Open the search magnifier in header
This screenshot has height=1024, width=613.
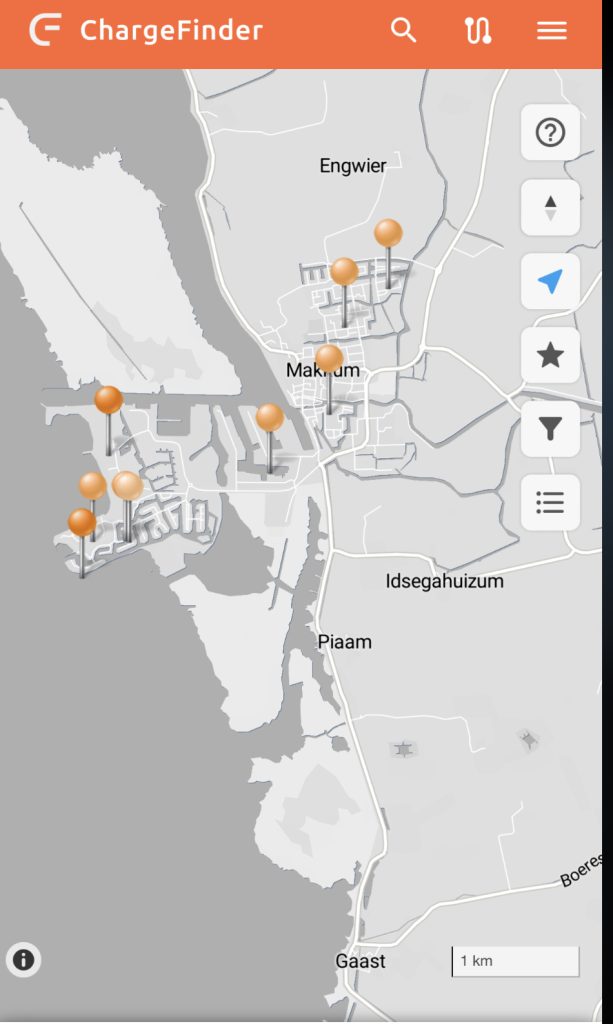tap(403, 30)
